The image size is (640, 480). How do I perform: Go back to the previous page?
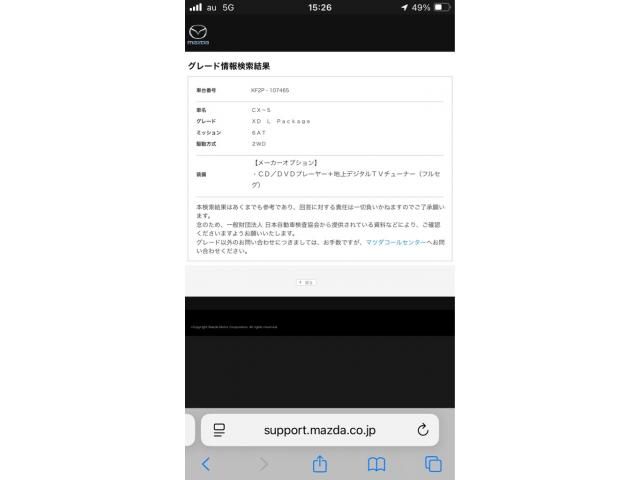(x=206, y=464)
